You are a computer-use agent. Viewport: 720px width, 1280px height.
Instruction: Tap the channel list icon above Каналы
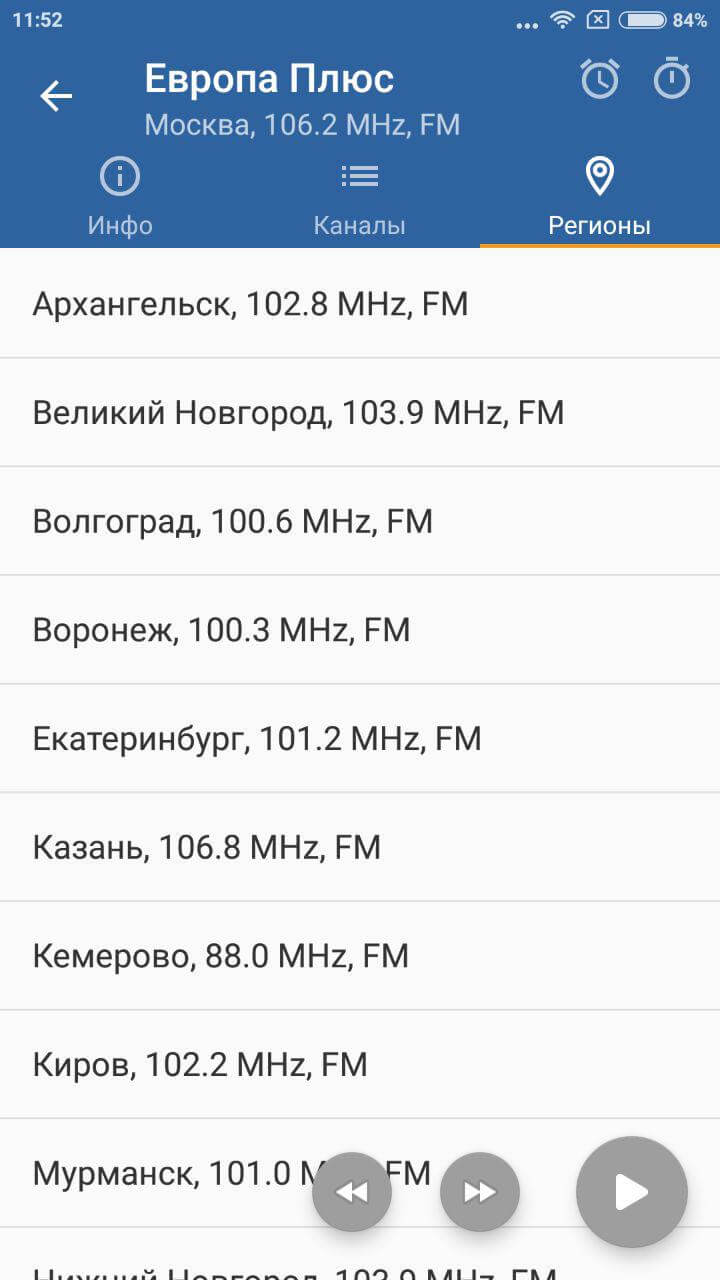tap(359, 175)
